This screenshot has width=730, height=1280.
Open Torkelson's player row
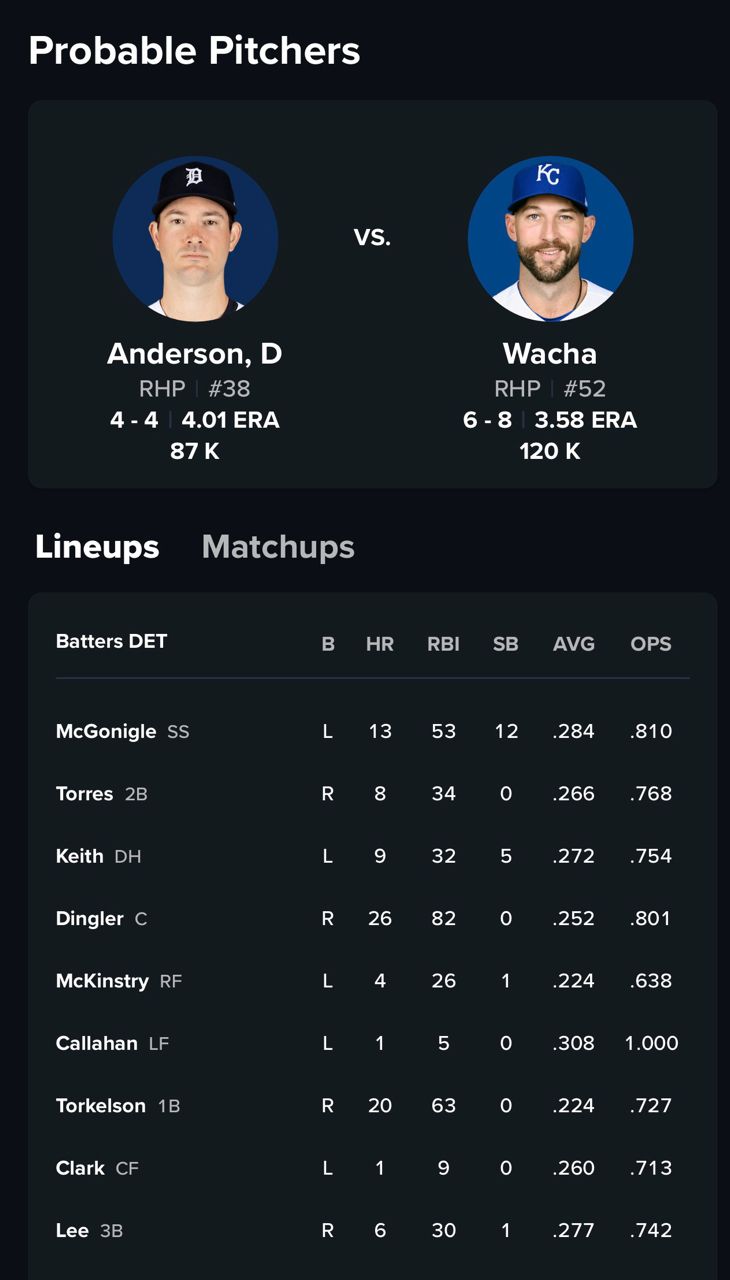click(372, 1105)
